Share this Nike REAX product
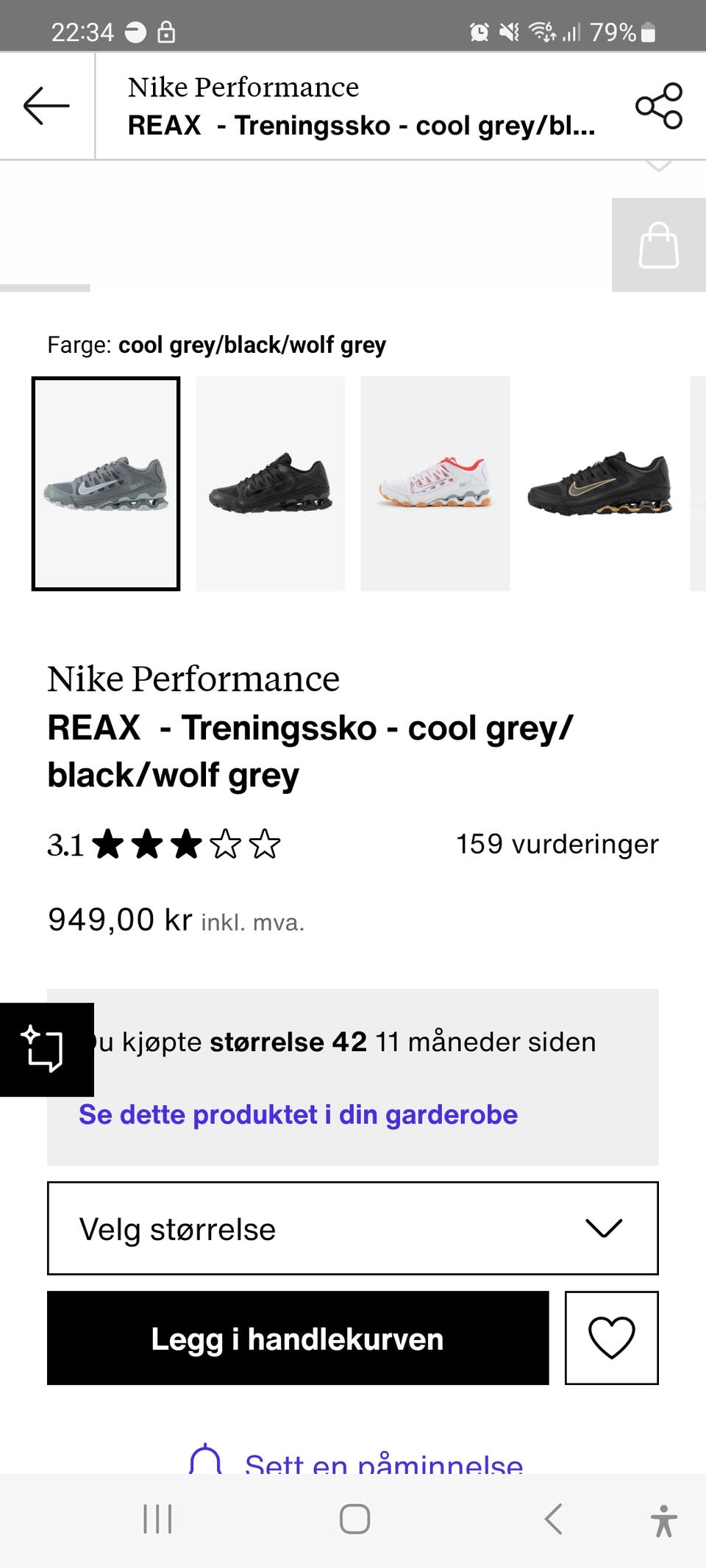 pyautogui.click(x=658, y=106)
